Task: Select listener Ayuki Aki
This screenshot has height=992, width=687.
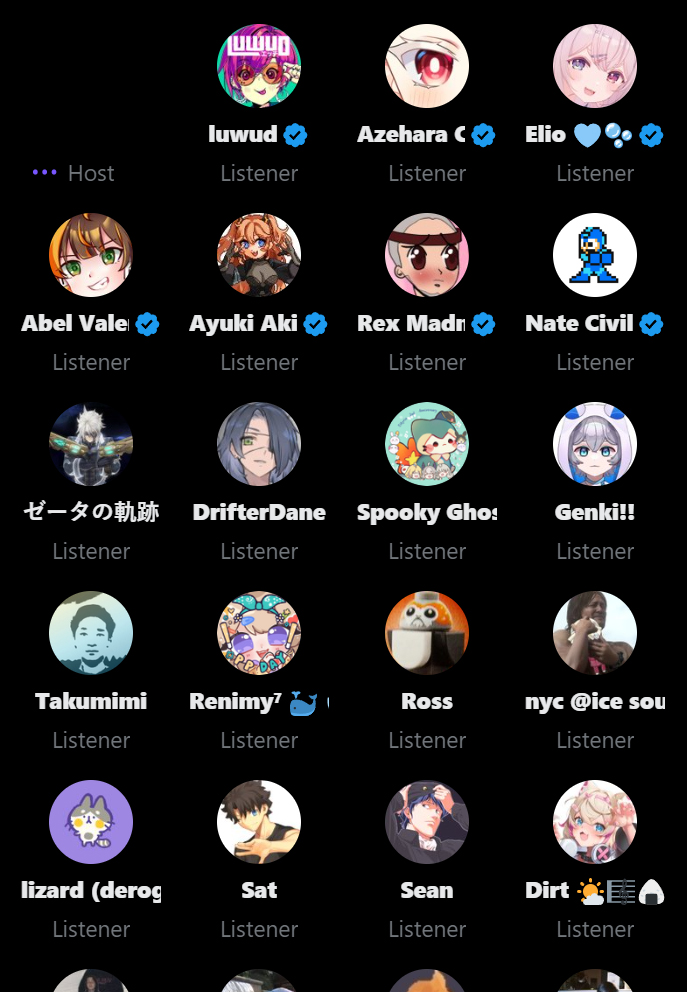Action: tap(259, 255)
